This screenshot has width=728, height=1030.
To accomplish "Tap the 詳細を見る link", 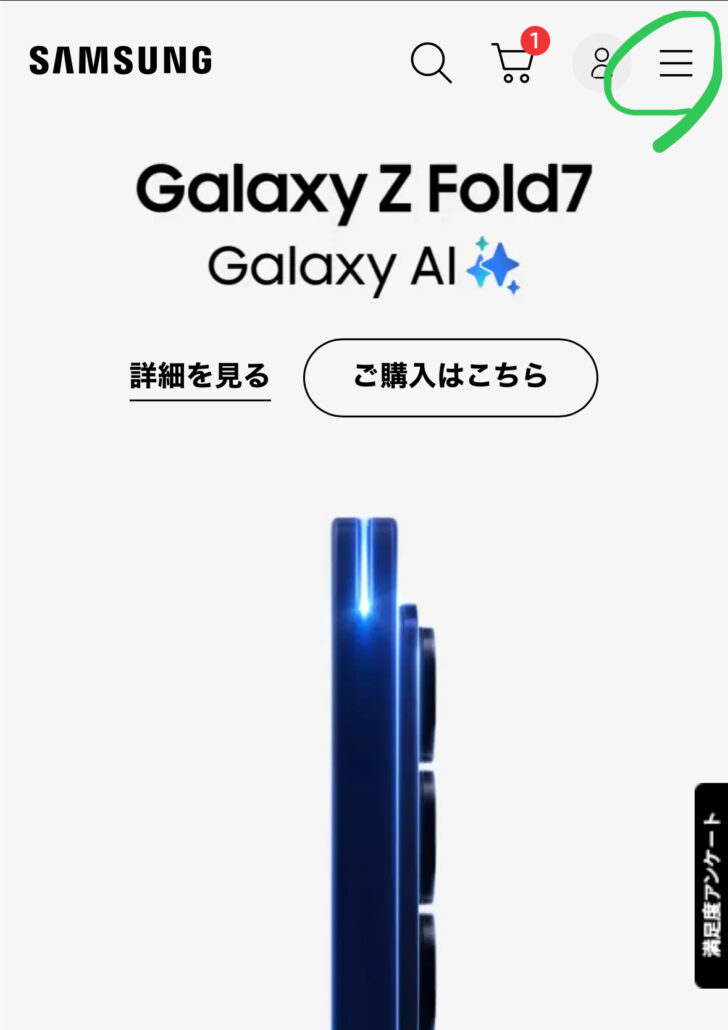I will click(200, 376).
